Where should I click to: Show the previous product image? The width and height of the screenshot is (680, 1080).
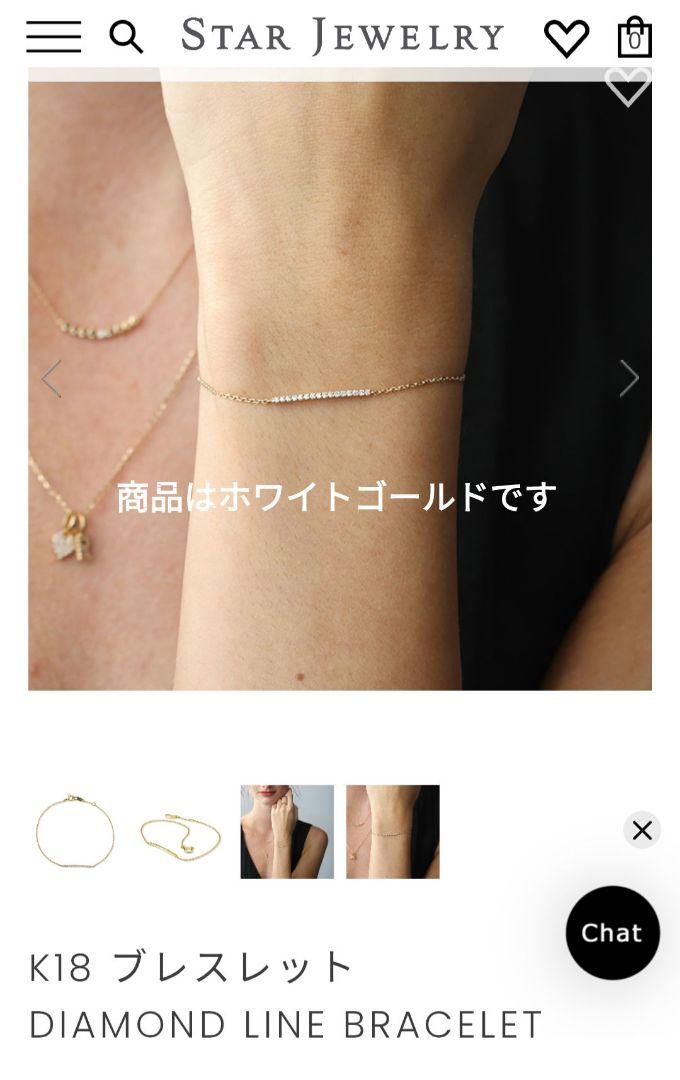coord(51,379)
